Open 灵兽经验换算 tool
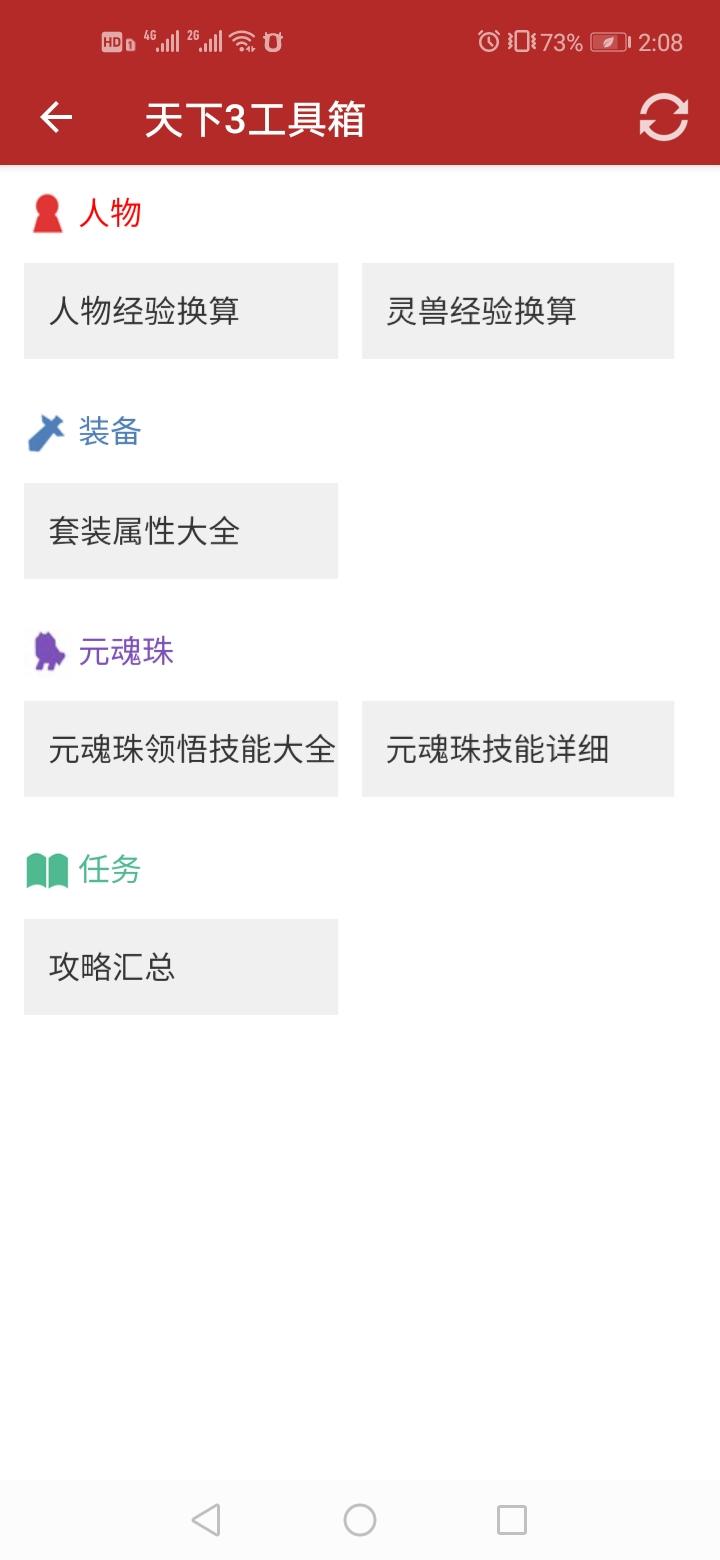The height and width of the screenshot is (1560, 720). click(x=518, y=311)
